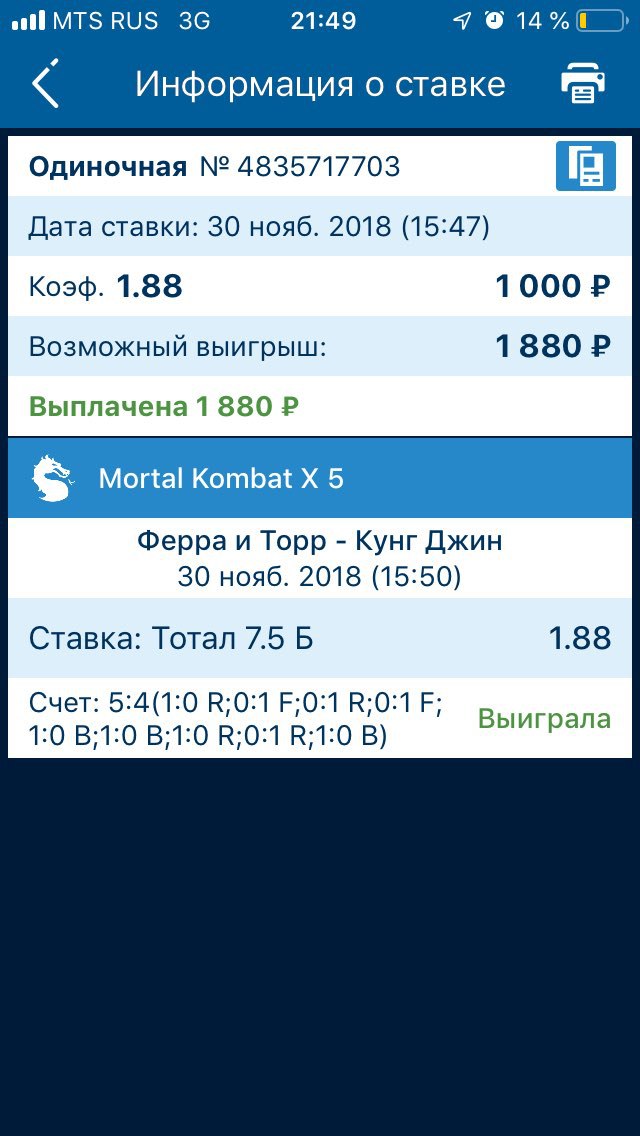Image resolution: width=640 pixels, height=1136 pixels.
Task: Tap the printer icon in the header
Action: coord(583,83)
